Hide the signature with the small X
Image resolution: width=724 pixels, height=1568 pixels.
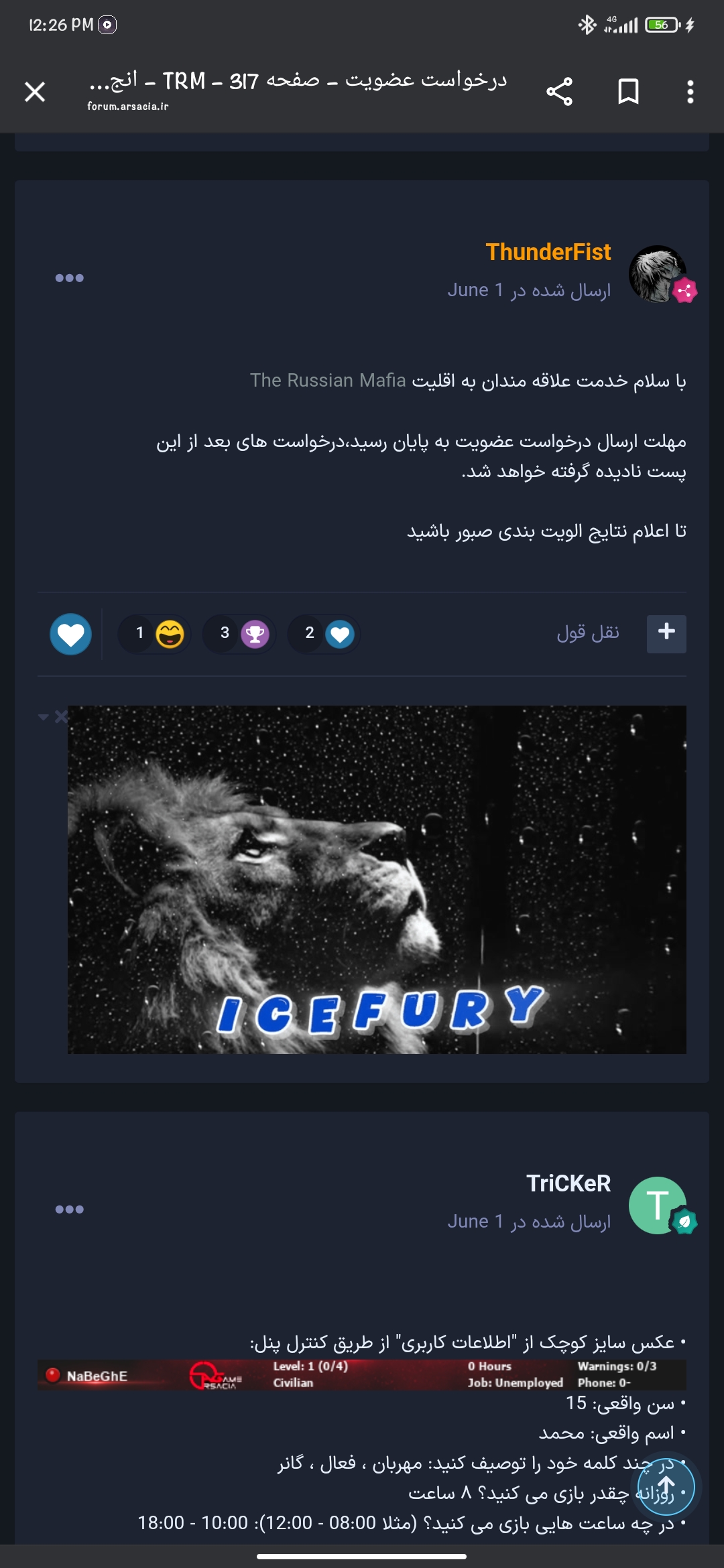pos(61,717)
